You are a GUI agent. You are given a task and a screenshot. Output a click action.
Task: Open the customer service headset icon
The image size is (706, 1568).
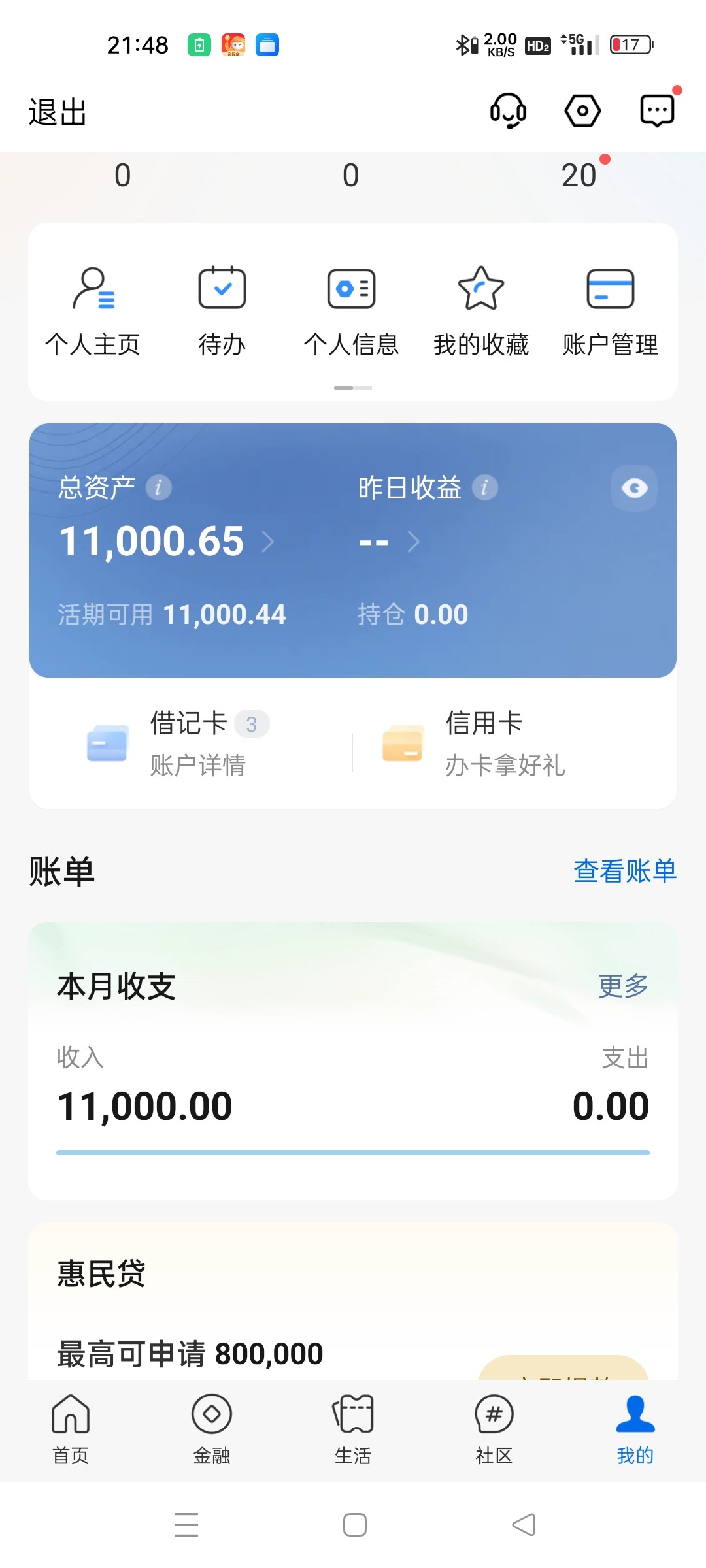coord(508,110)
